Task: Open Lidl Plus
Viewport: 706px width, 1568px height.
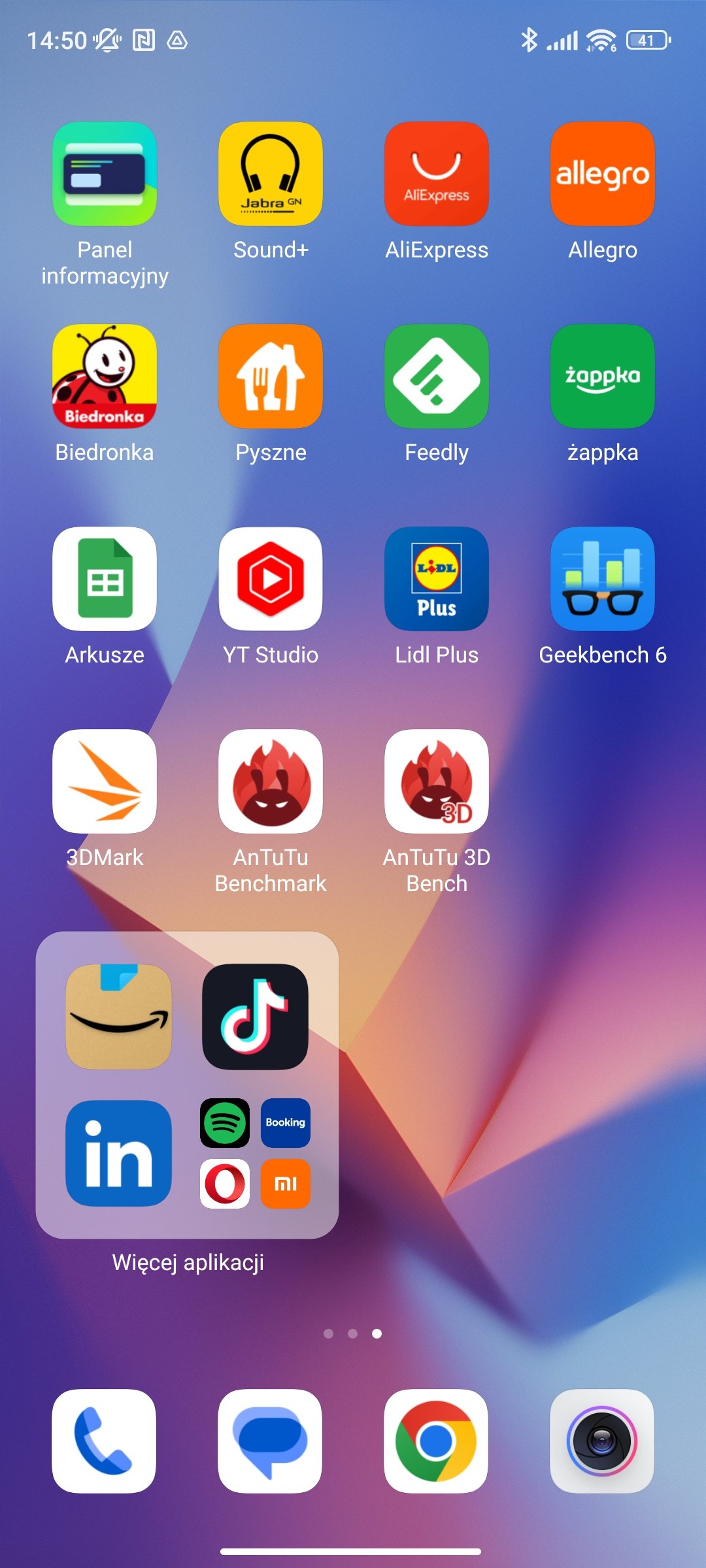Action: 437,579
